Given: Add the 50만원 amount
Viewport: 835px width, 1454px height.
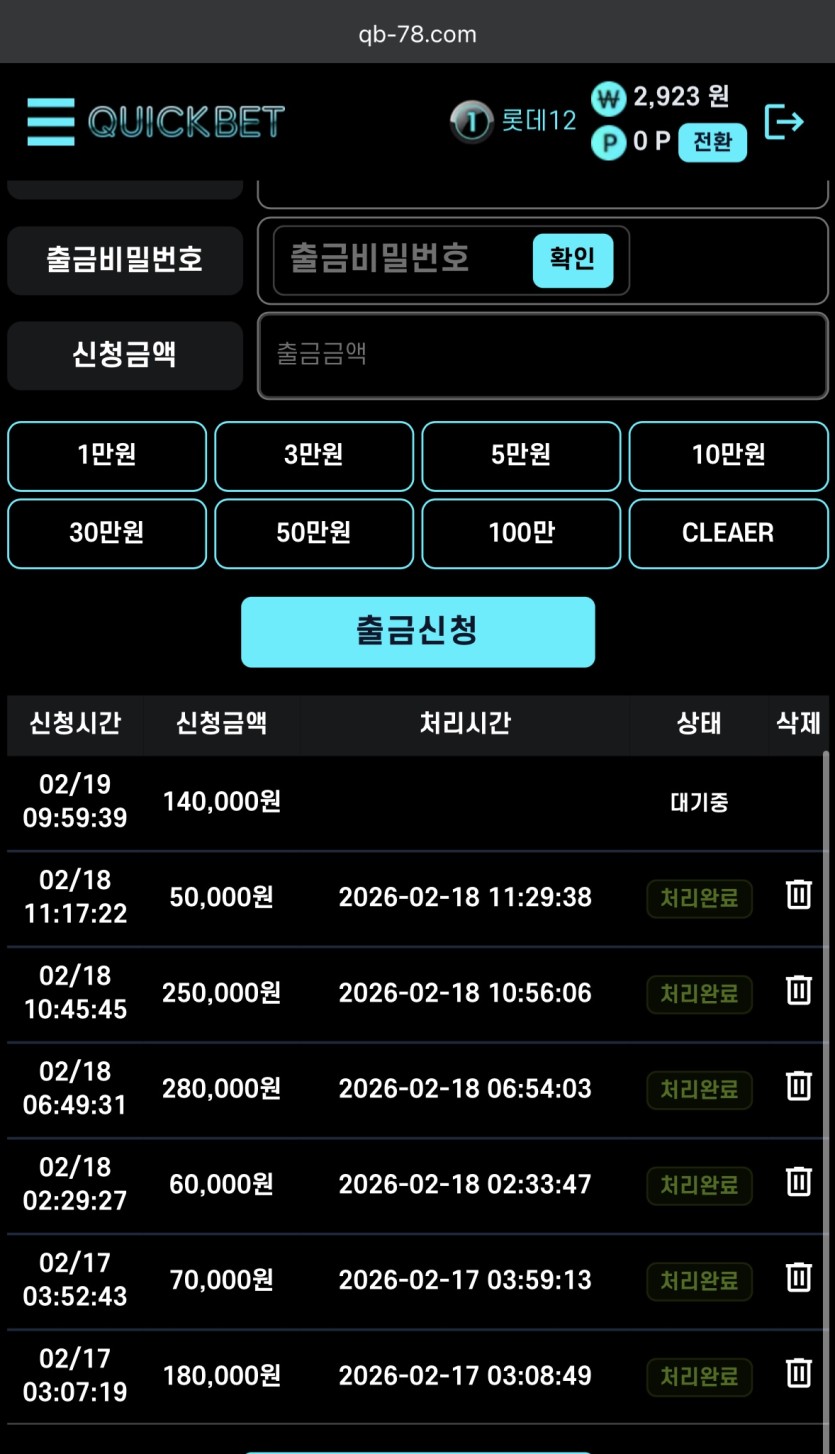Looking at the screenshot, I should click(314, 532).
